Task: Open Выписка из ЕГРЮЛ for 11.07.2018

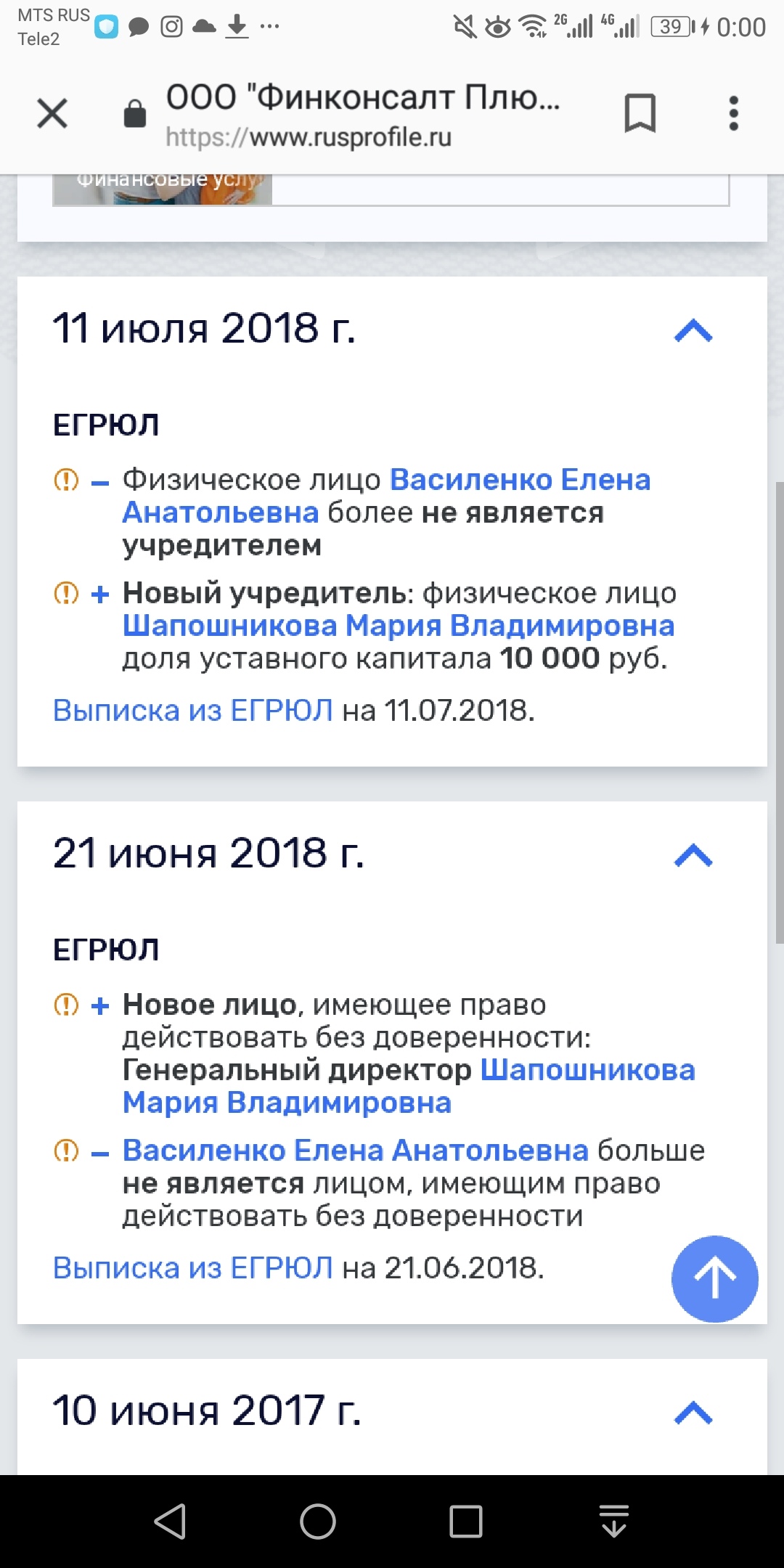Action: [193, 711]
